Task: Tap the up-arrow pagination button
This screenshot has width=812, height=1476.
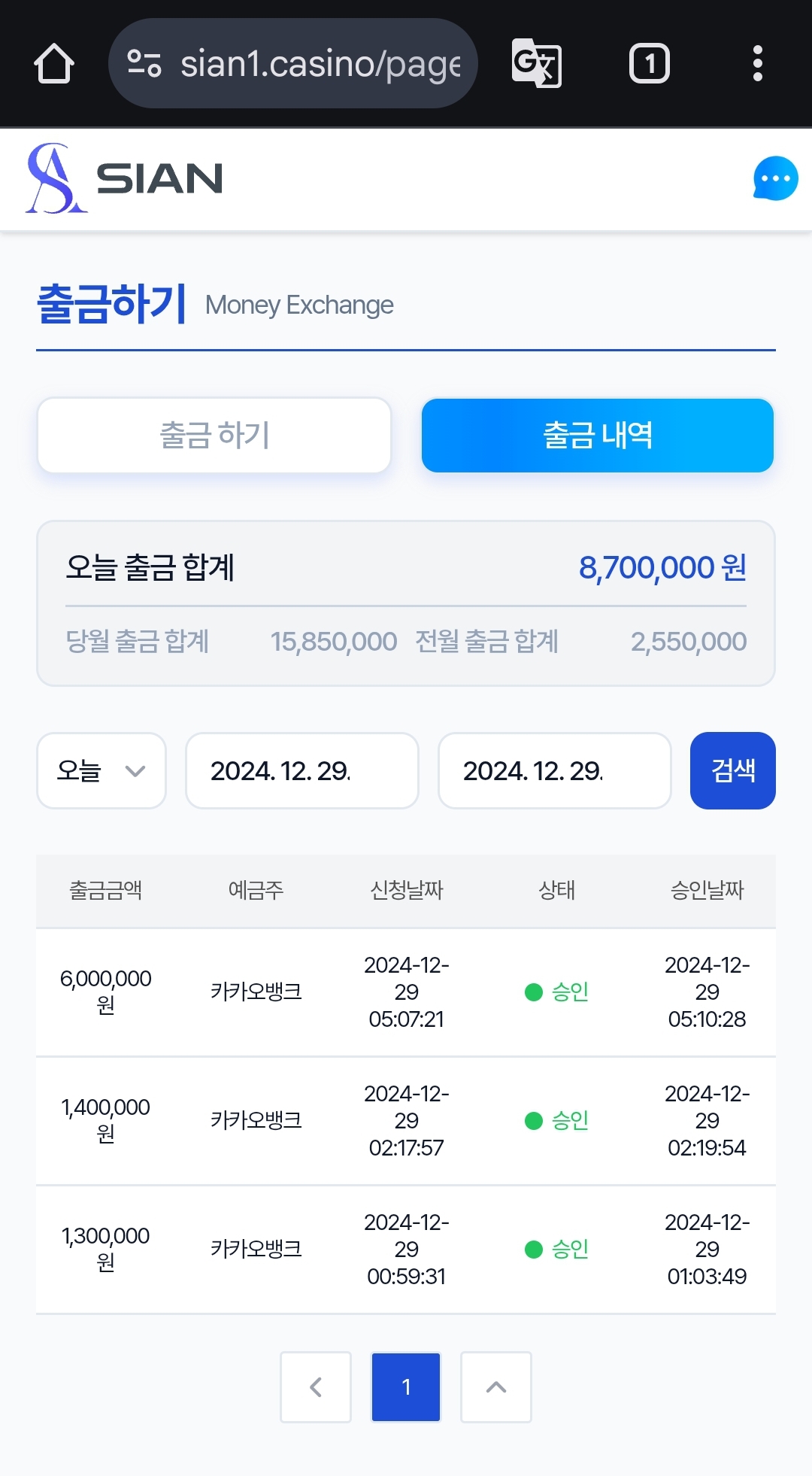Action: click(x=496, y=1387)
